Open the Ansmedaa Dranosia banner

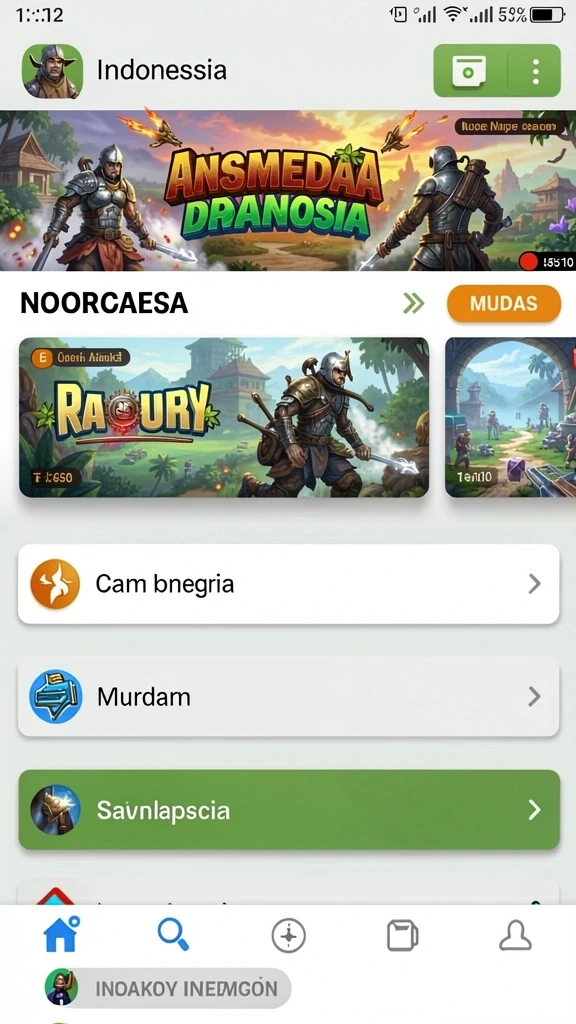288,190
